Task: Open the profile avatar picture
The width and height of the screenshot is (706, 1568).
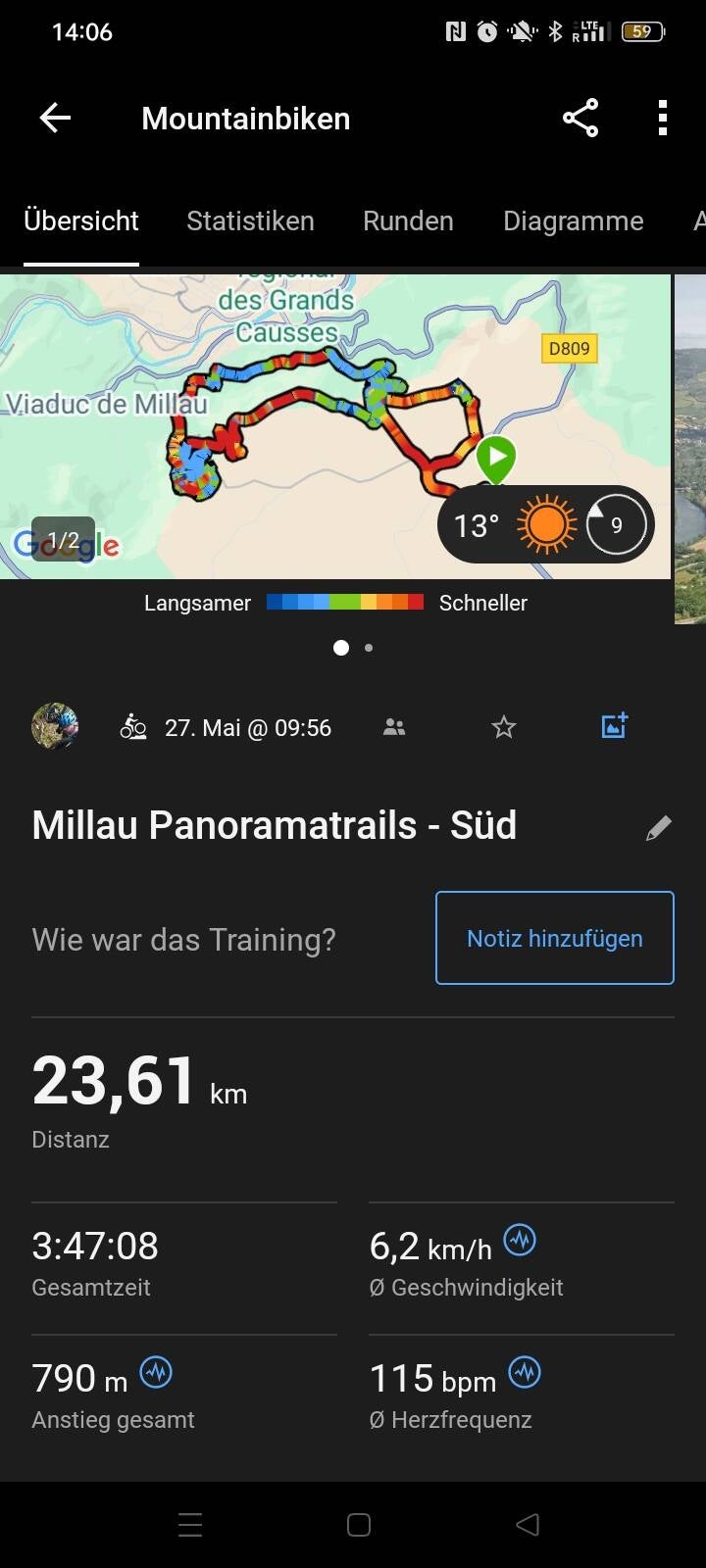Action: coord(55,727)
